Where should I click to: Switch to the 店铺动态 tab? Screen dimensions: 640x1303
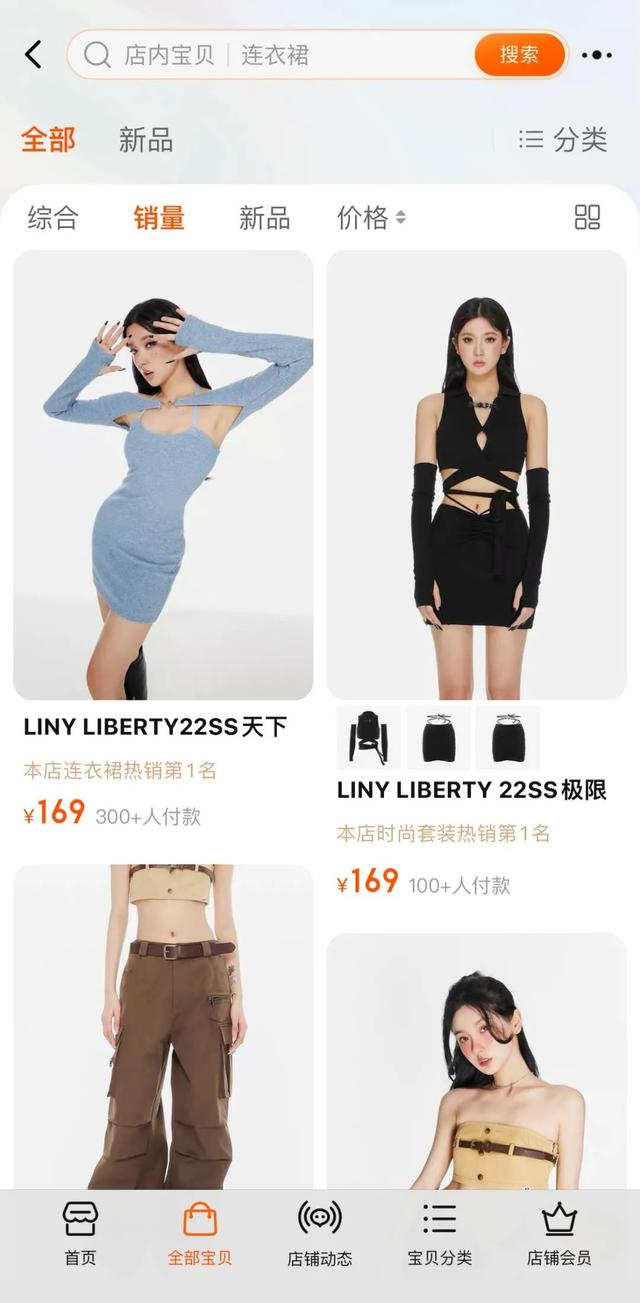click(x=320, y=1234)
